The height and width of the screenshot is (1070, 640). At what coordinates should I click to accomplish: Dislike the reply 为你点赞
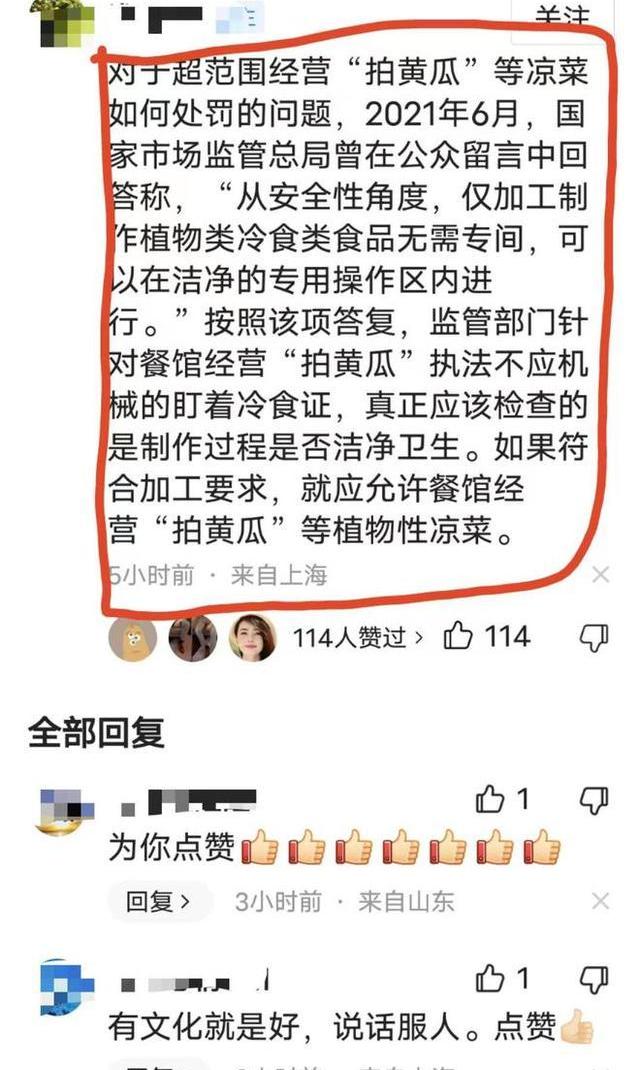click(x=594, y=799)
